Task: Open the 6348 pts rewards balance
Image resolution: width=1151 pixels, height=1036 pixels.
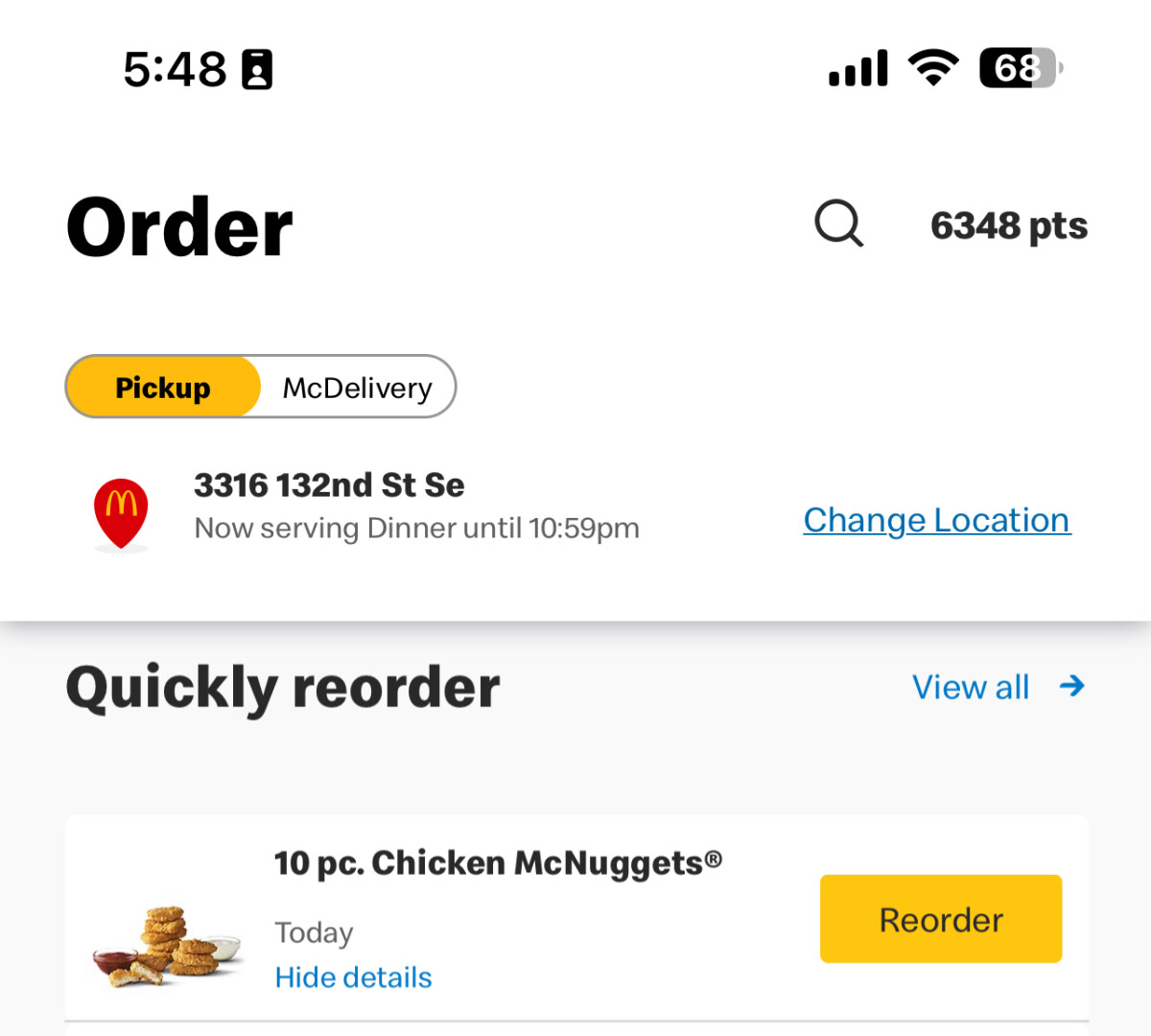Action: [1009, 226]
